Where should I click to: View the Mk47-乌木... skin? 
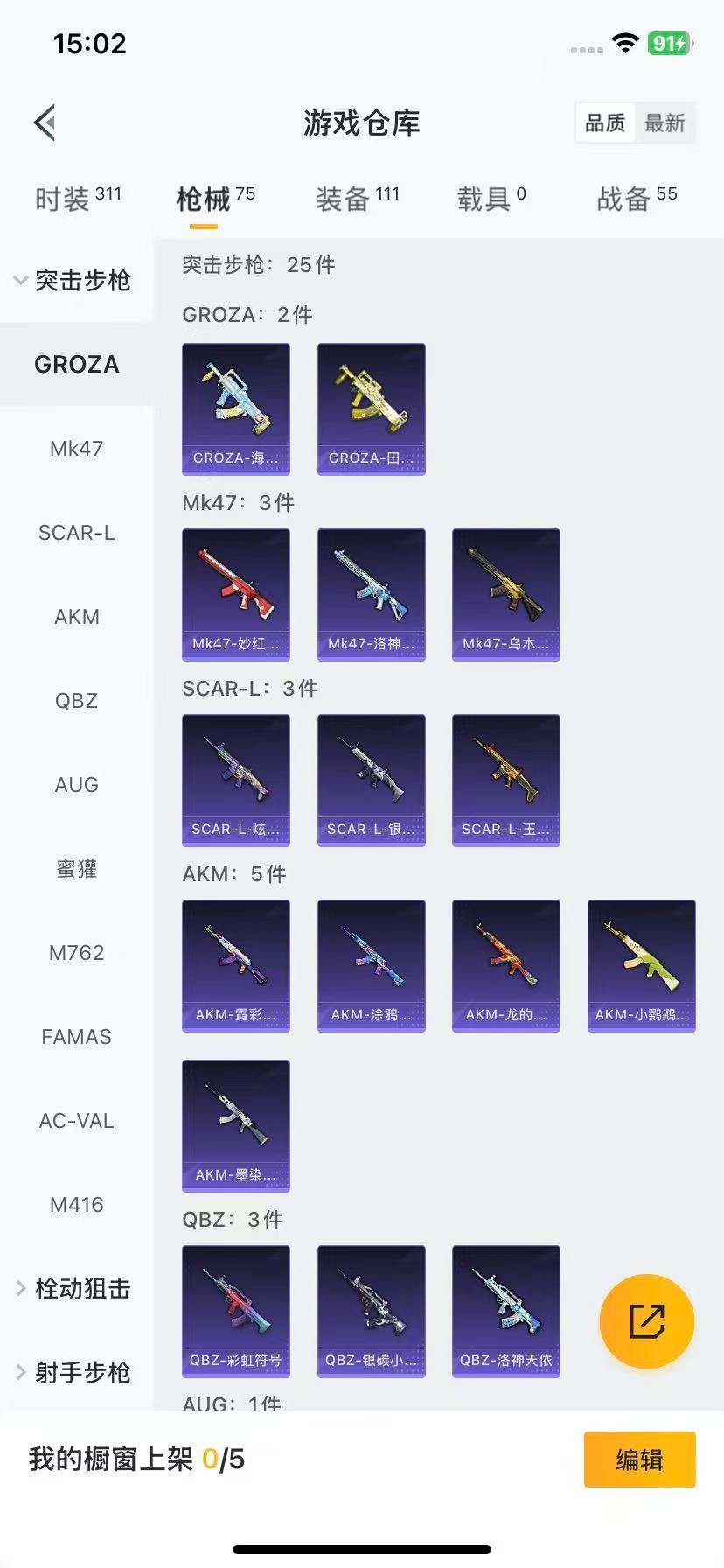pos(506,594)
